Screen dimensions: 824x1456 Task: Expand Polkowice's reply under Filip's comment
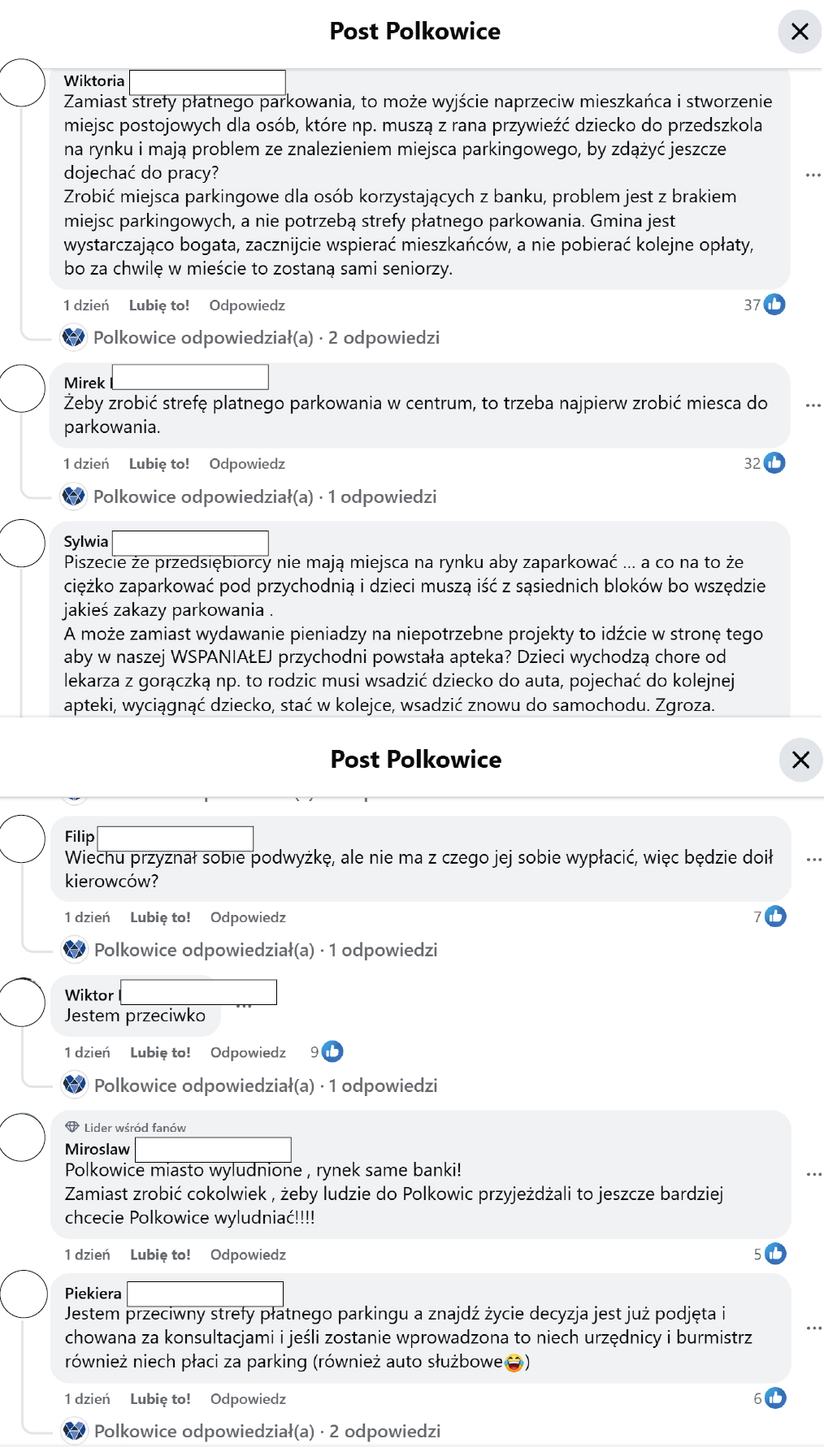point(265,951)
